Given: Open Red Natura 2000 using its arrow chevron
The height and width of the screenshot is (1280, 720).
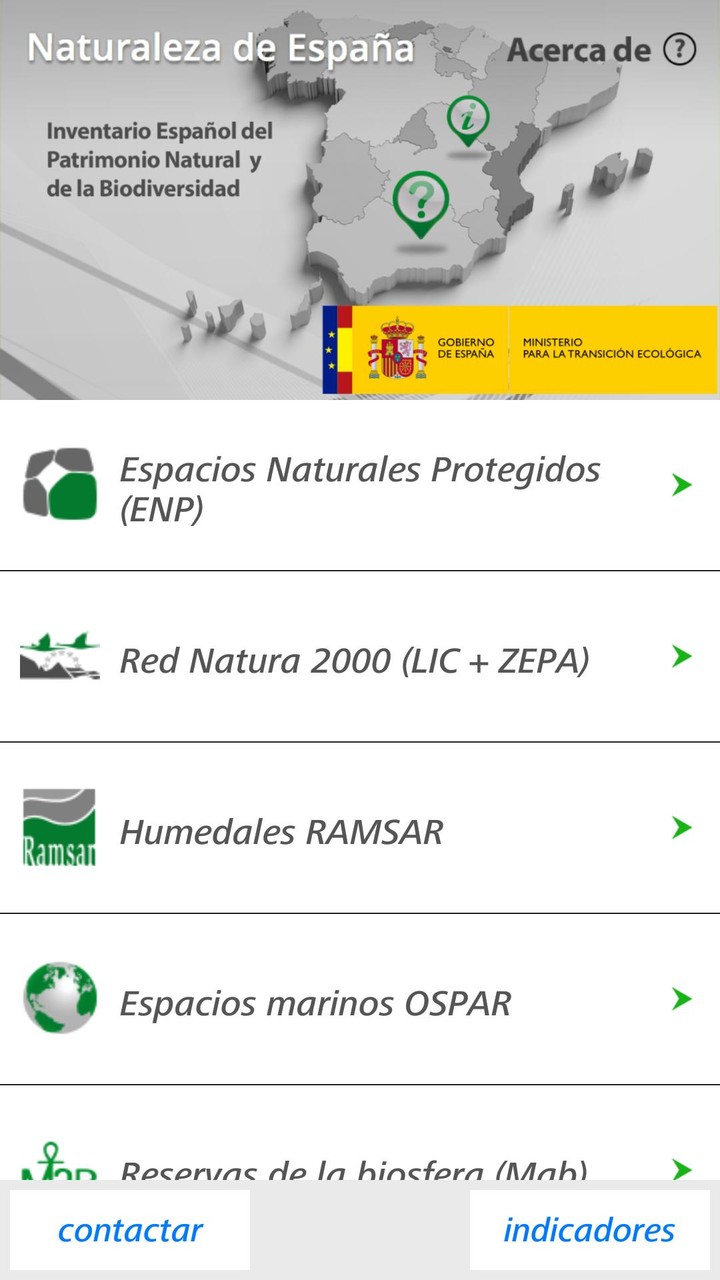Looking at the screenshot, I should coord(681,658).
